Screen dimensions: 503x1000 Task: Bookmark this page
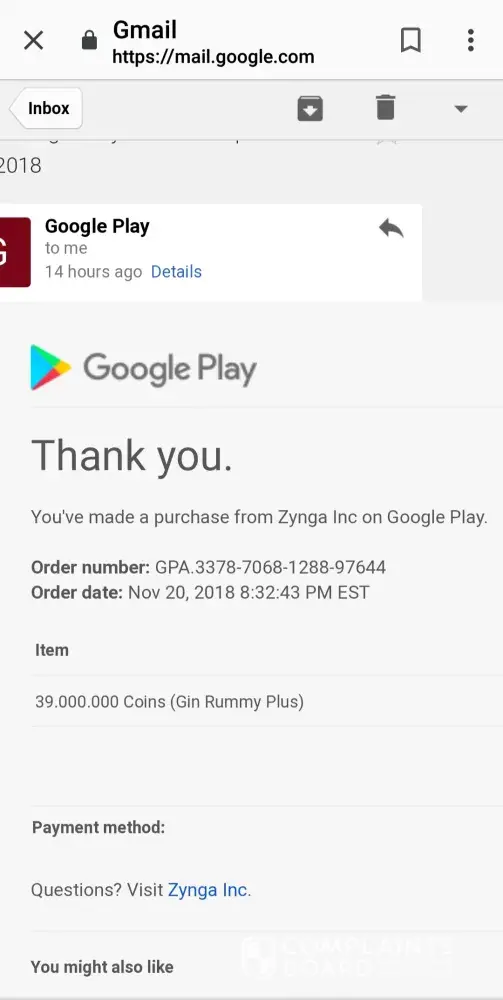411,41
